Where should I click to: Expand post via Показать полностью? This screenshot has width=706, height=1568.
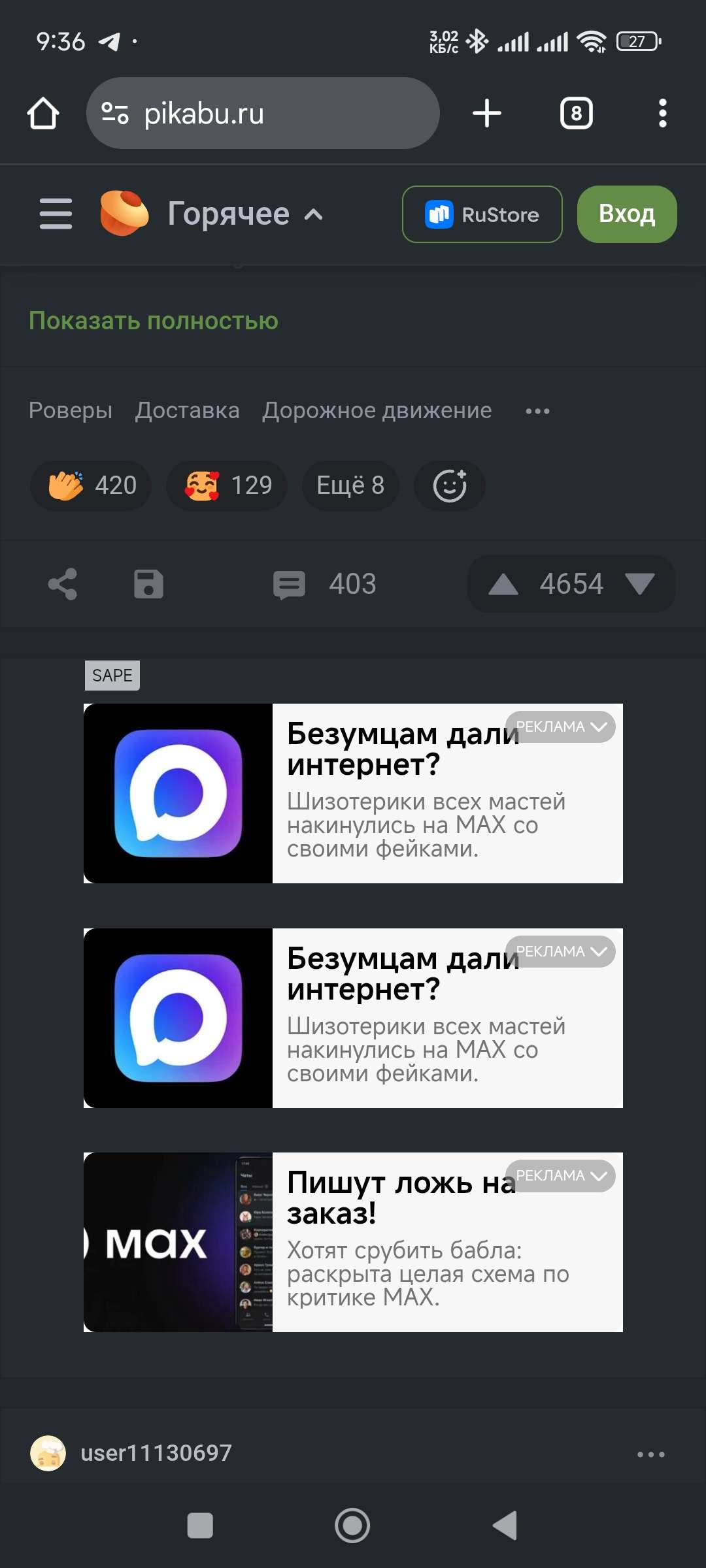[x=154, y=321]
